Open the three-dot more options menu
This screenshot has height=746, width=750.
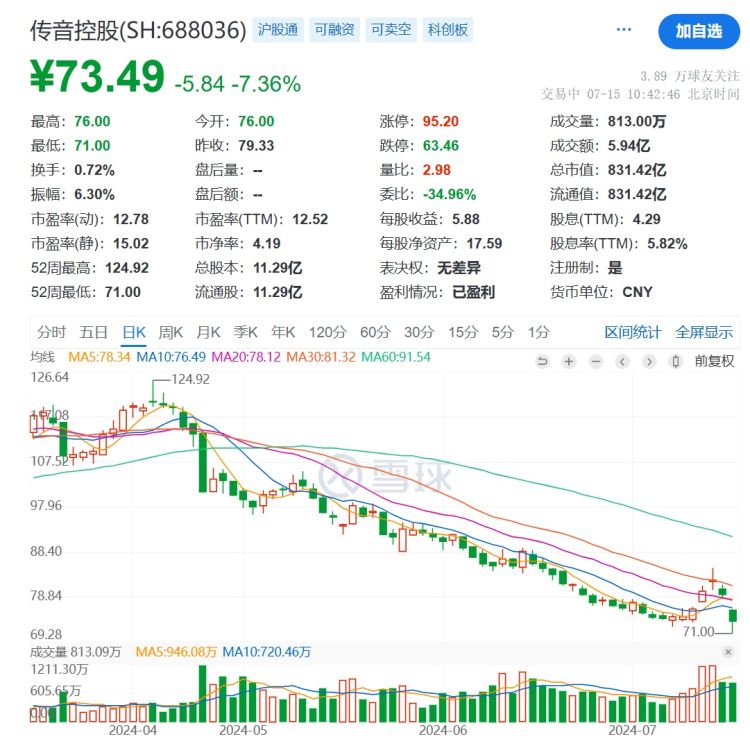tap(624, 30)
